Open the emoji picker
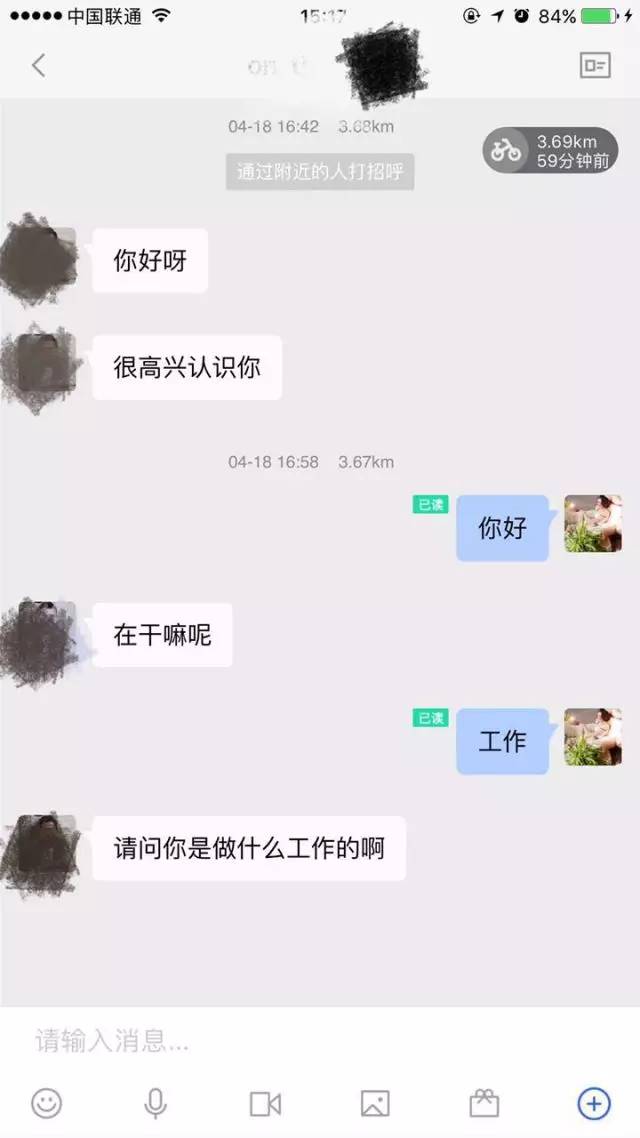The image size is (640, 1138). [x=47, y=1103]
